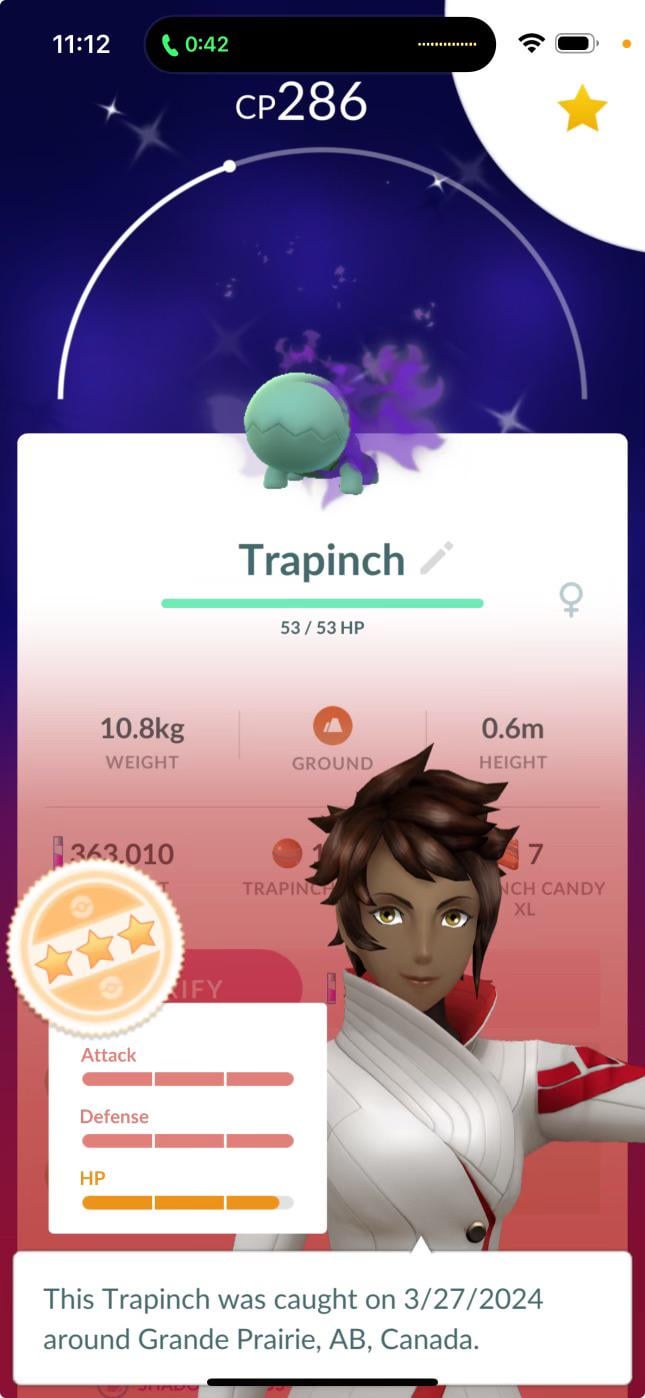Return to the call via the green pill
This screenshot has width=645, height=1398.
tap(195, 44)
